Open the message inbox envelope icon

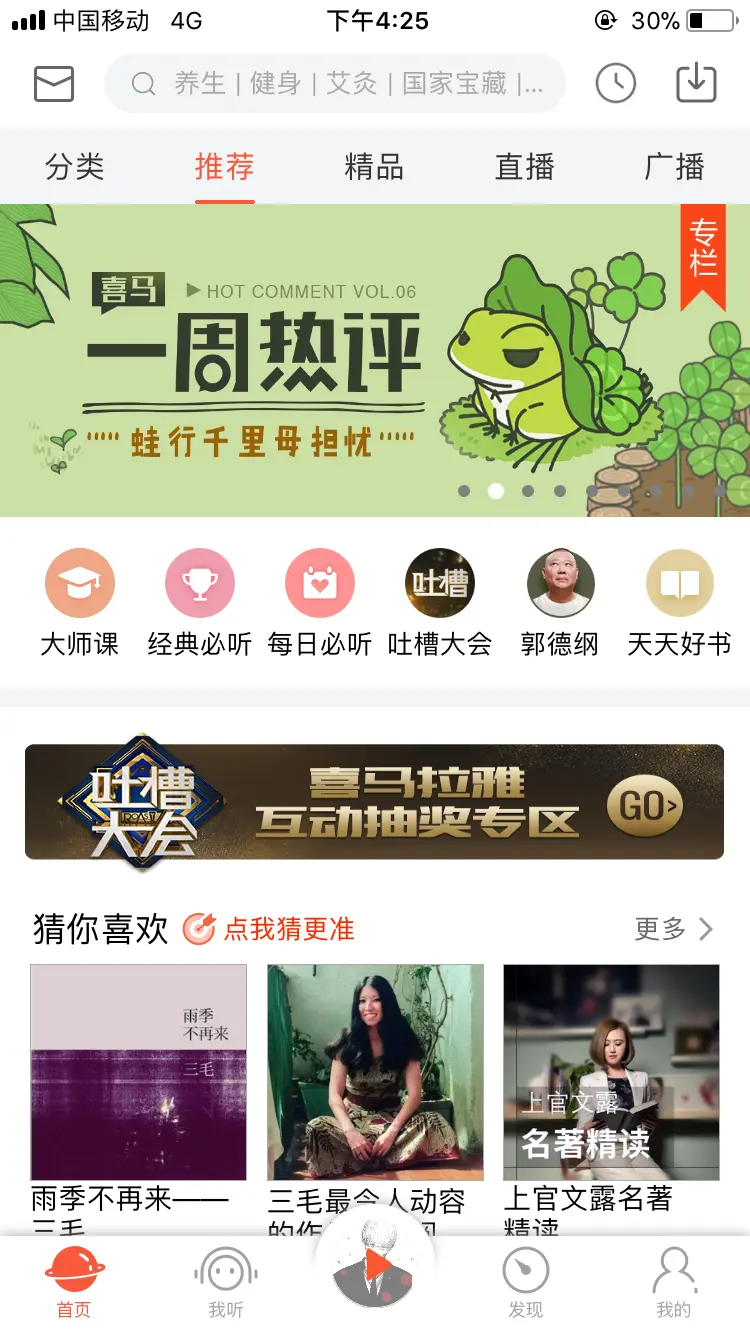pos(54,83)
